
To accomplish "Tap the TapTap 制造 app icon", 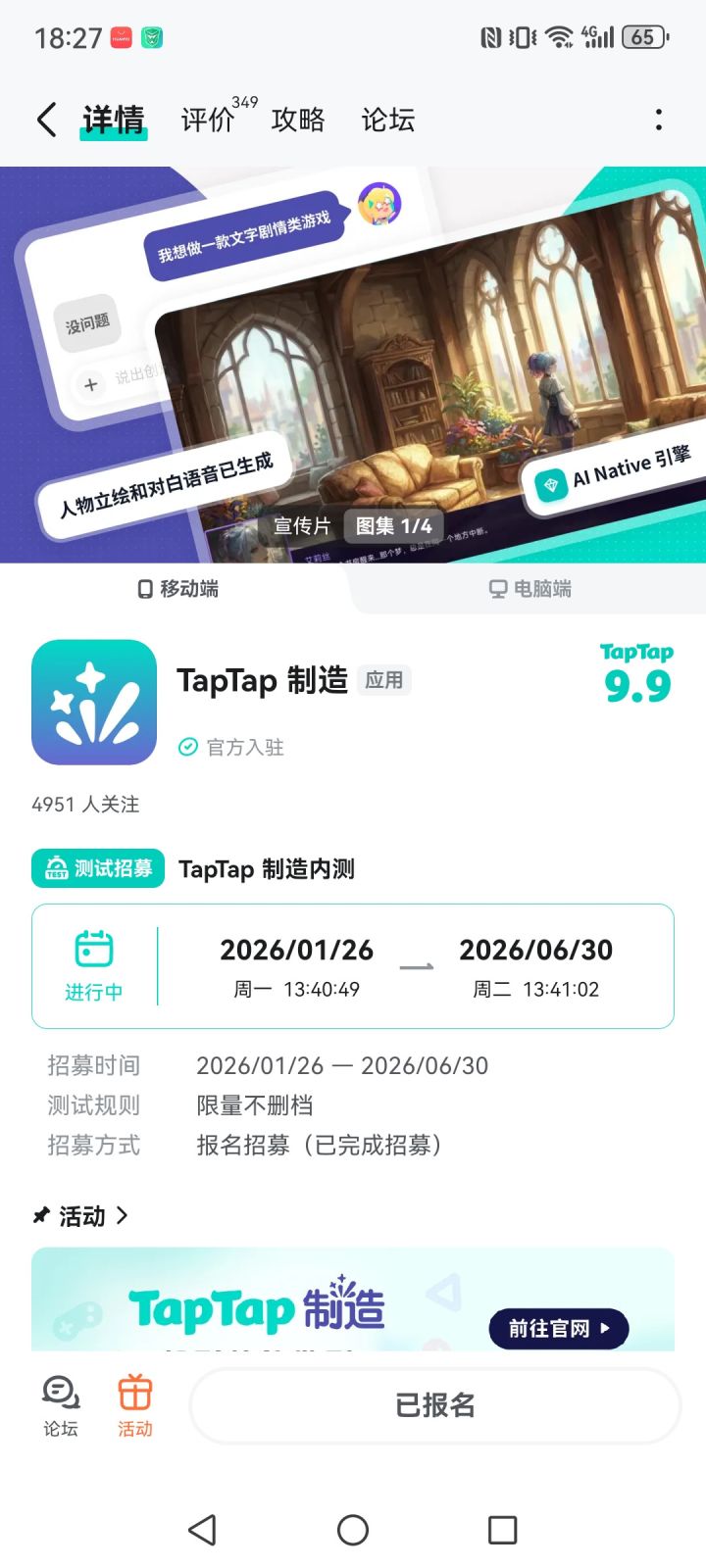I will coord(93,702).
